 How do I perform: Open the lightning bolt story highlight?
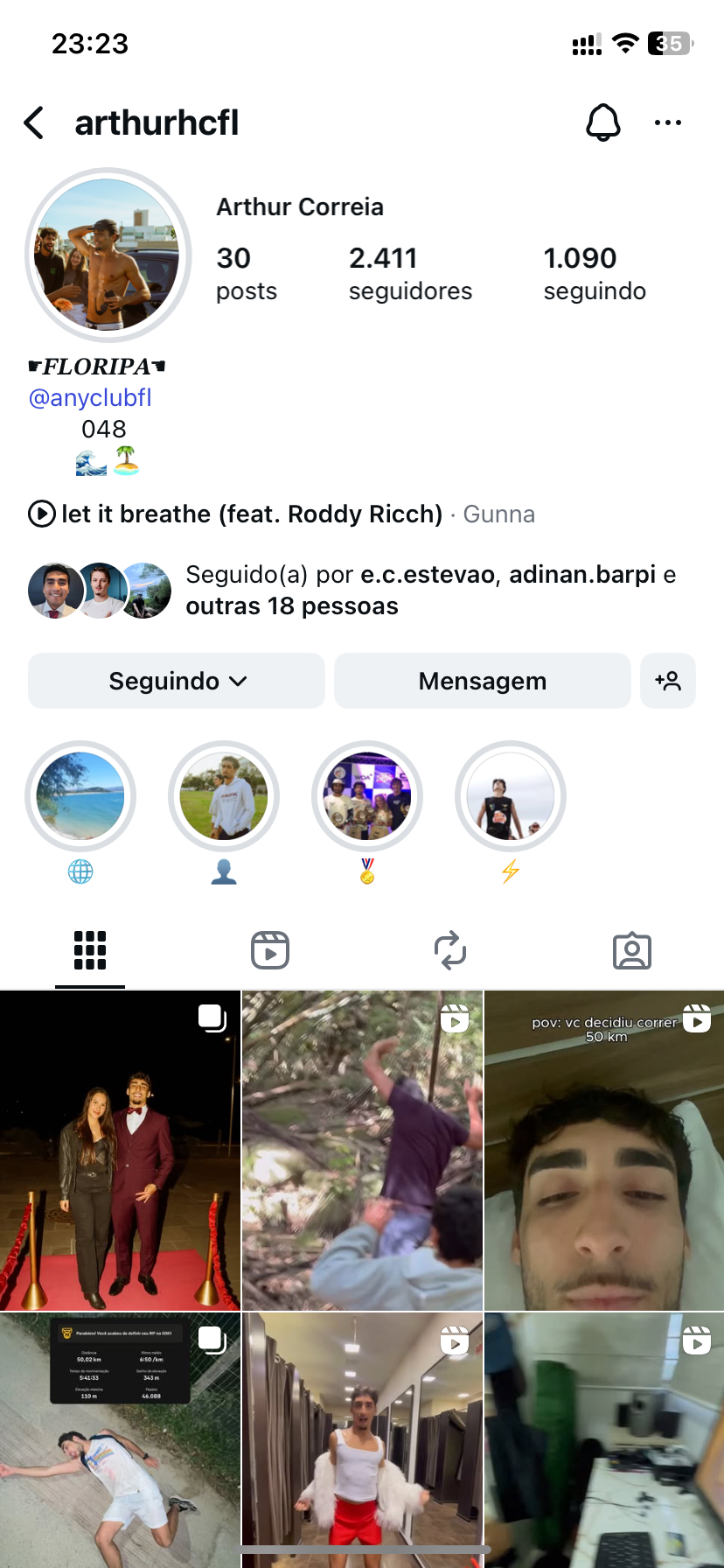(511, 796)
